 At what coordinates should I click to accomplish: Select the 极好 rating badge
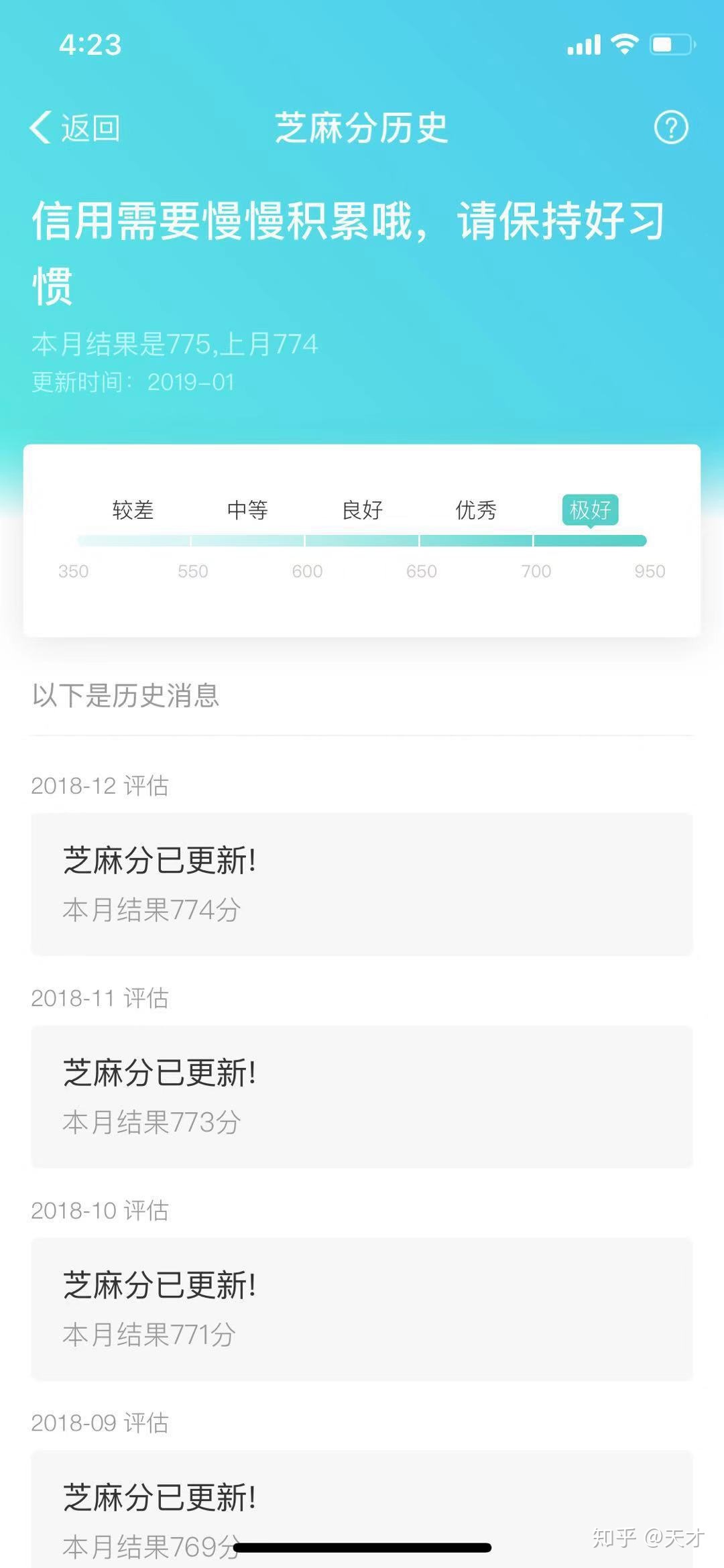coord(590,511)
